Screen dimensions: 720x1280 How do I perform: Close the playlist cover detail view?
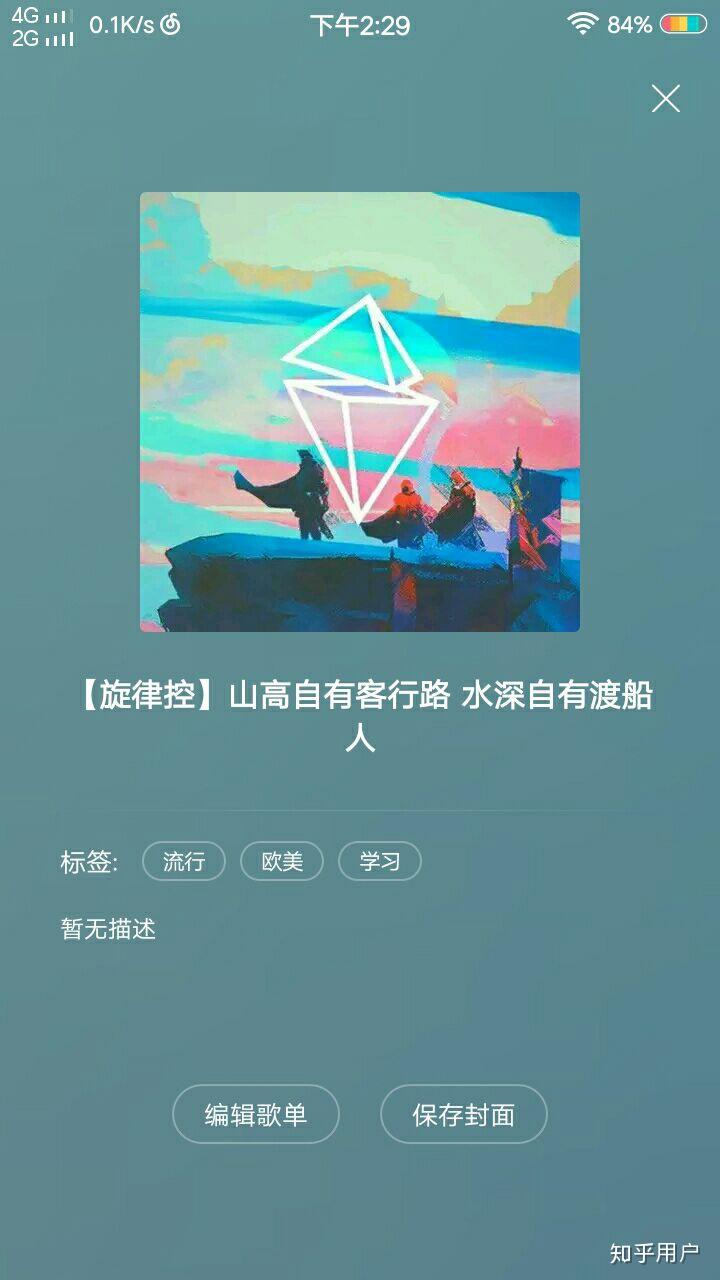(x=665, y=98)
